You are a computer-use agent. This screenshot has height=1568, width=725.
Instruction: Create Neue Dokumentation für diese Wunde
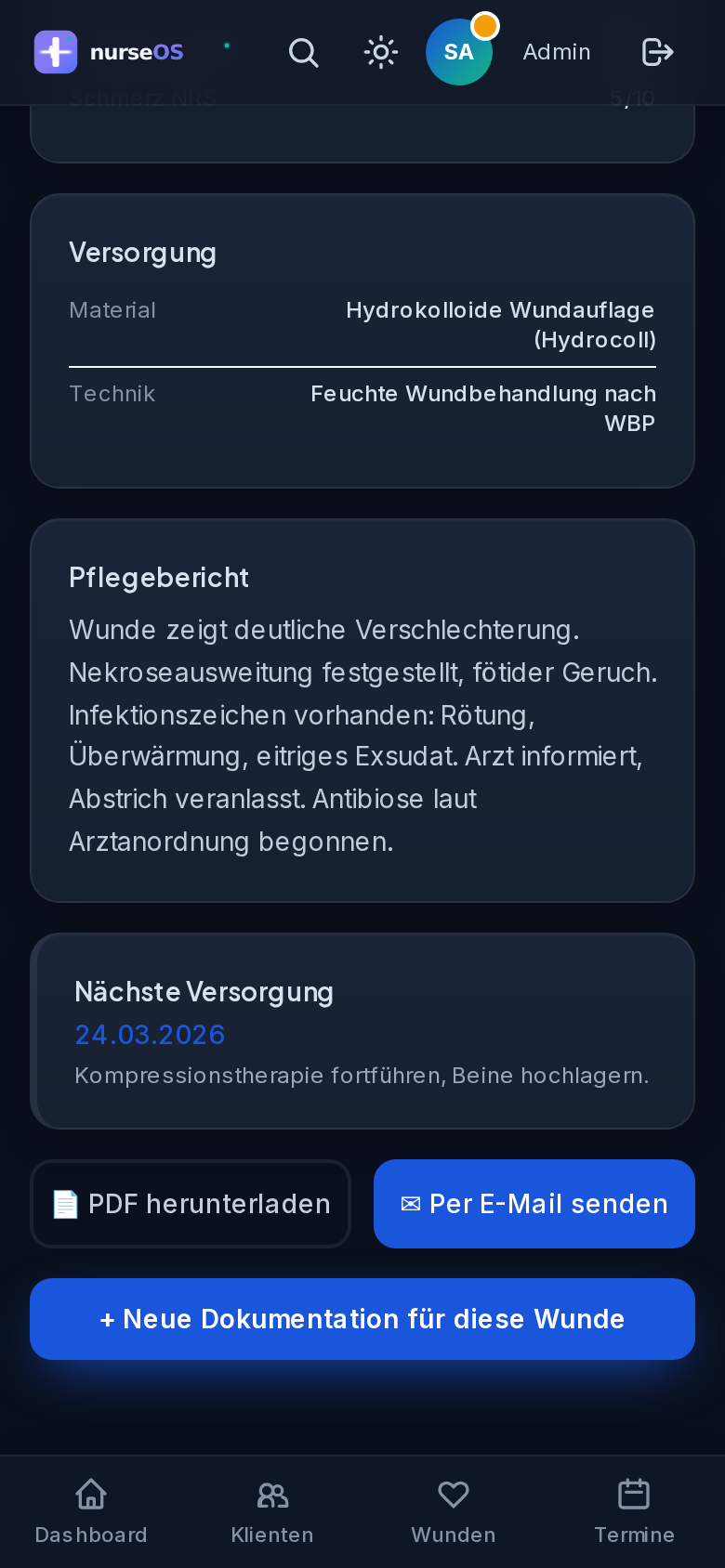point(362,1319)
